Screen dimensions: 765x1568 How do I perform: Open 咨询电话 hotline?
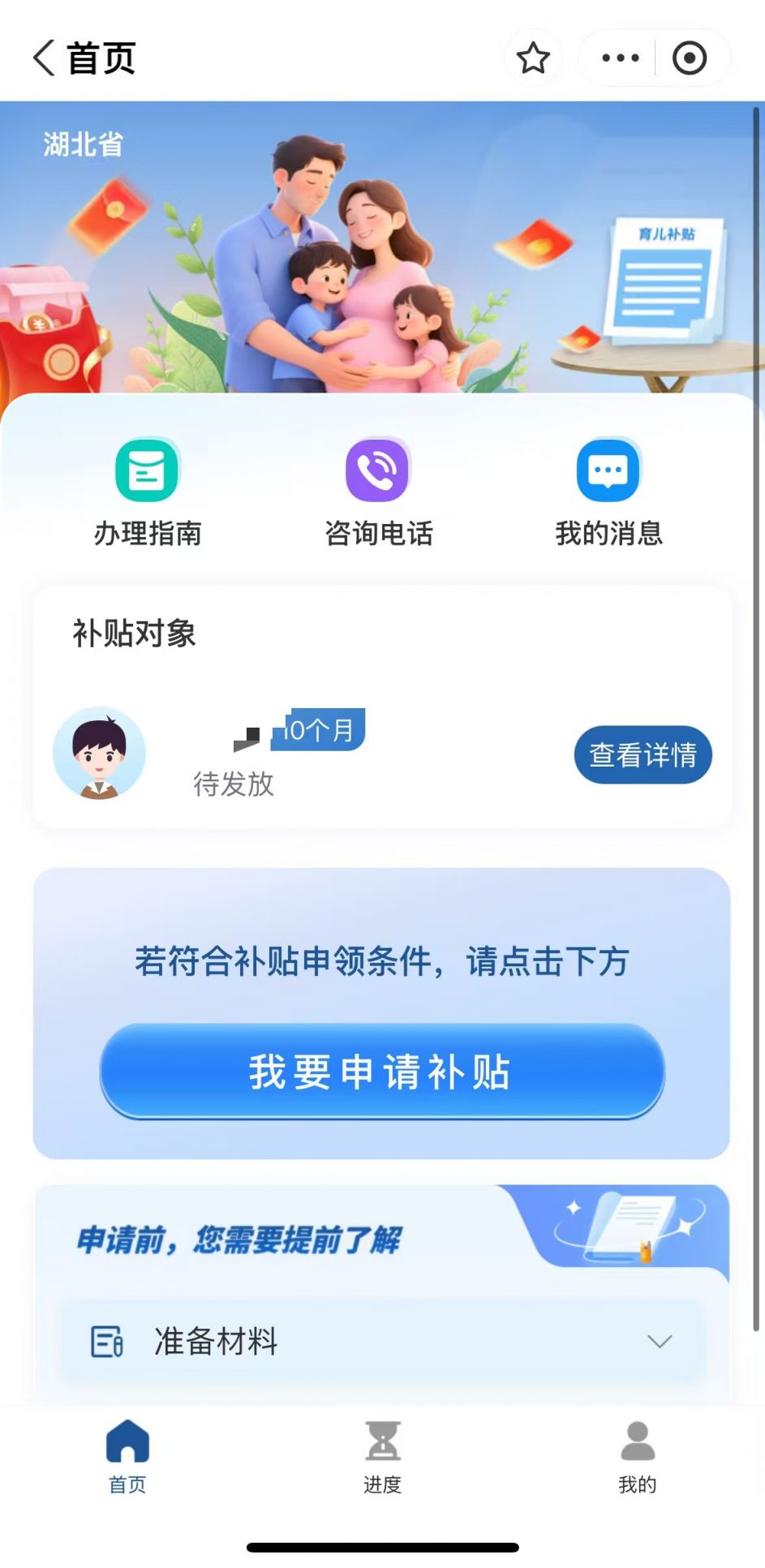(x=378, y=491)
